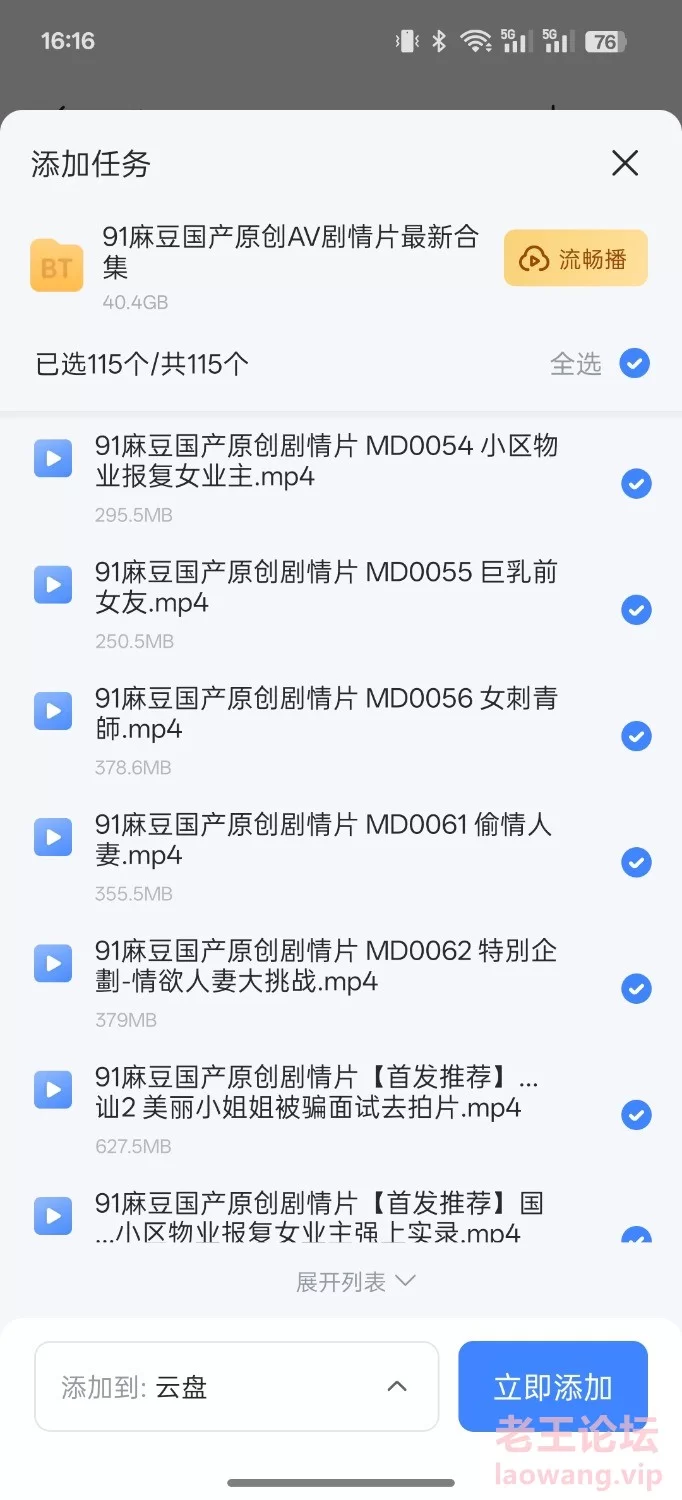
Task: Expand the file list via 展开列表
Action: 355,1282
